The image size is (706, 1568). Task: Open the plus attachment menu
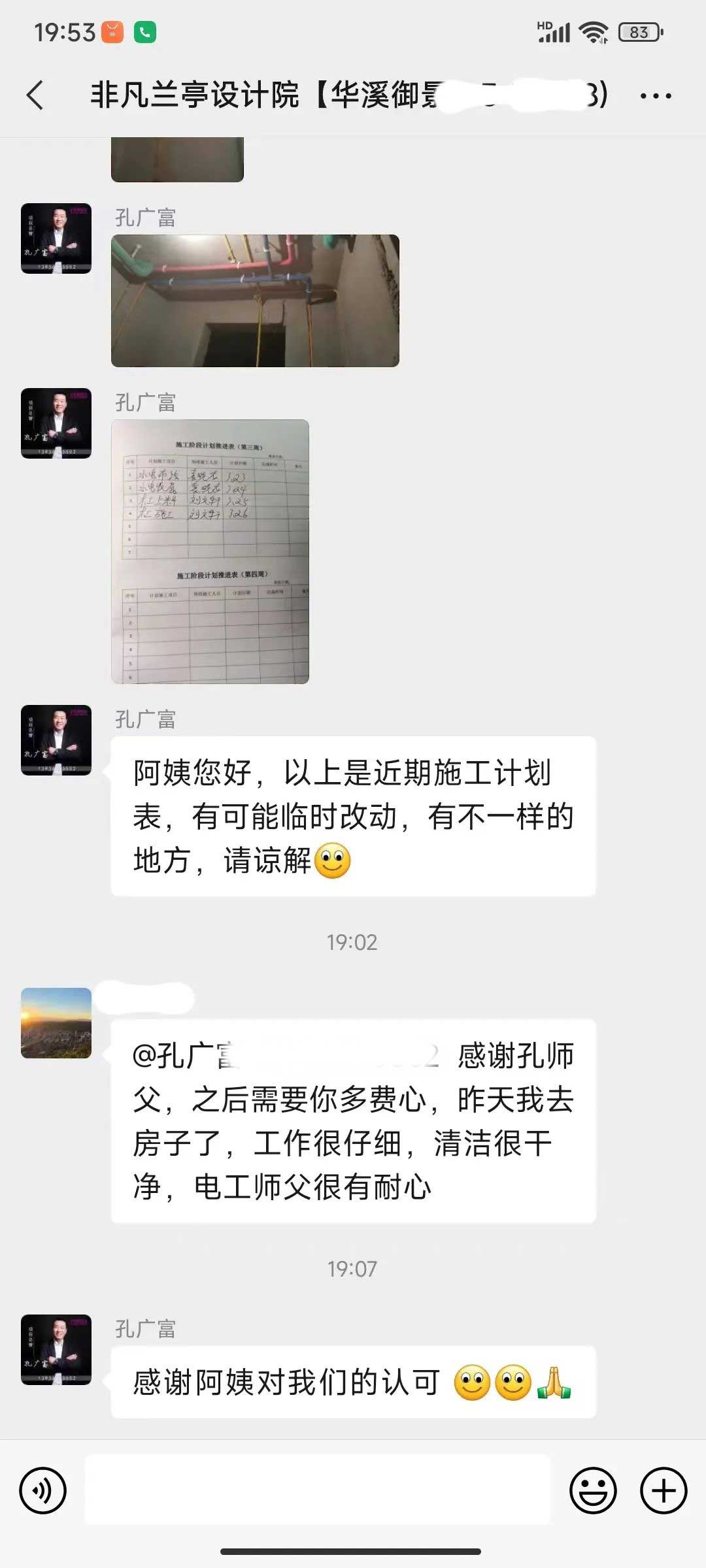[663, 1490]
